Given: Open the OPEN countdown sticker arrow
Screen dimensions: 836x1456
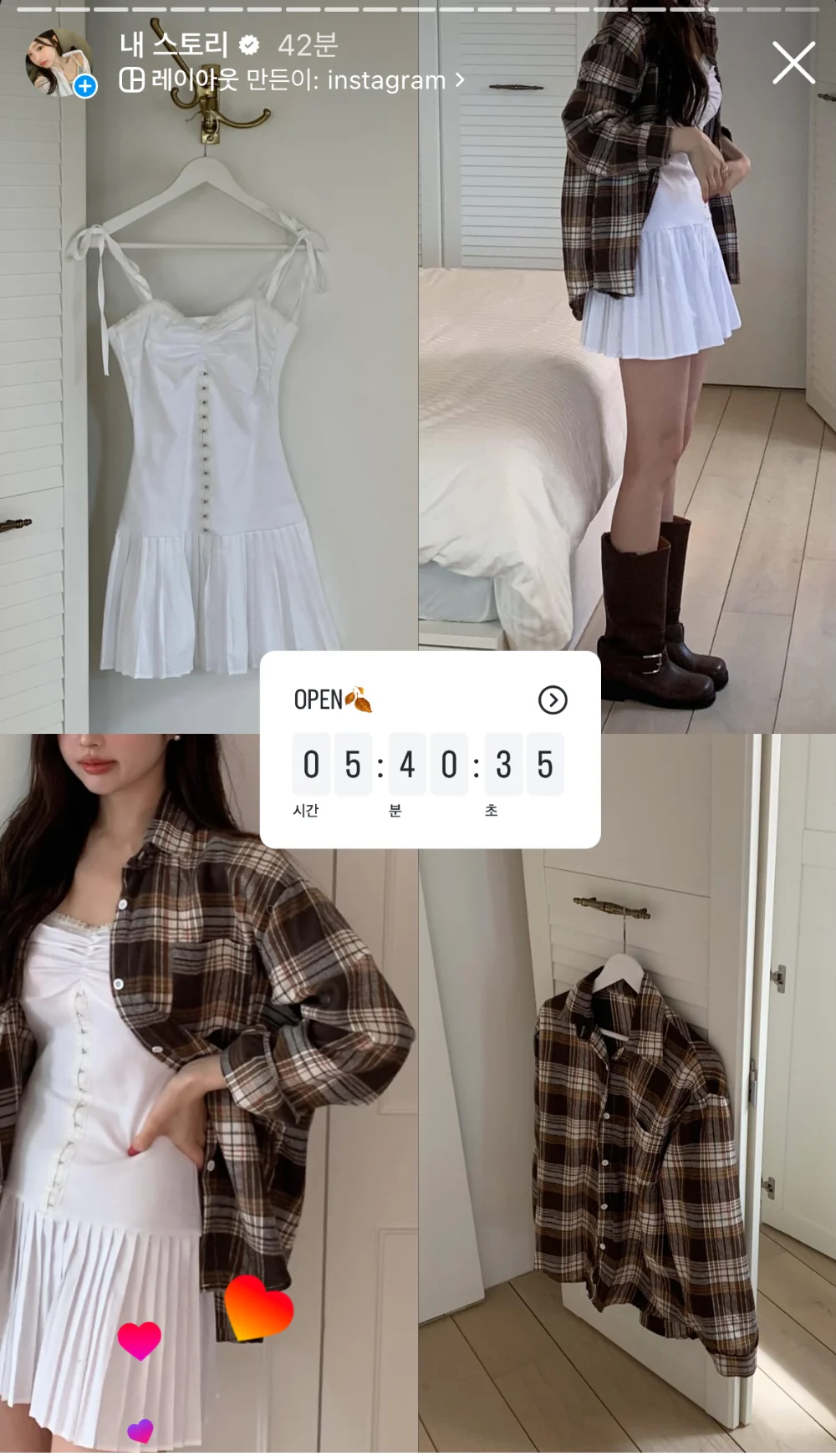Looking at the screenshot, I should 553,700.
